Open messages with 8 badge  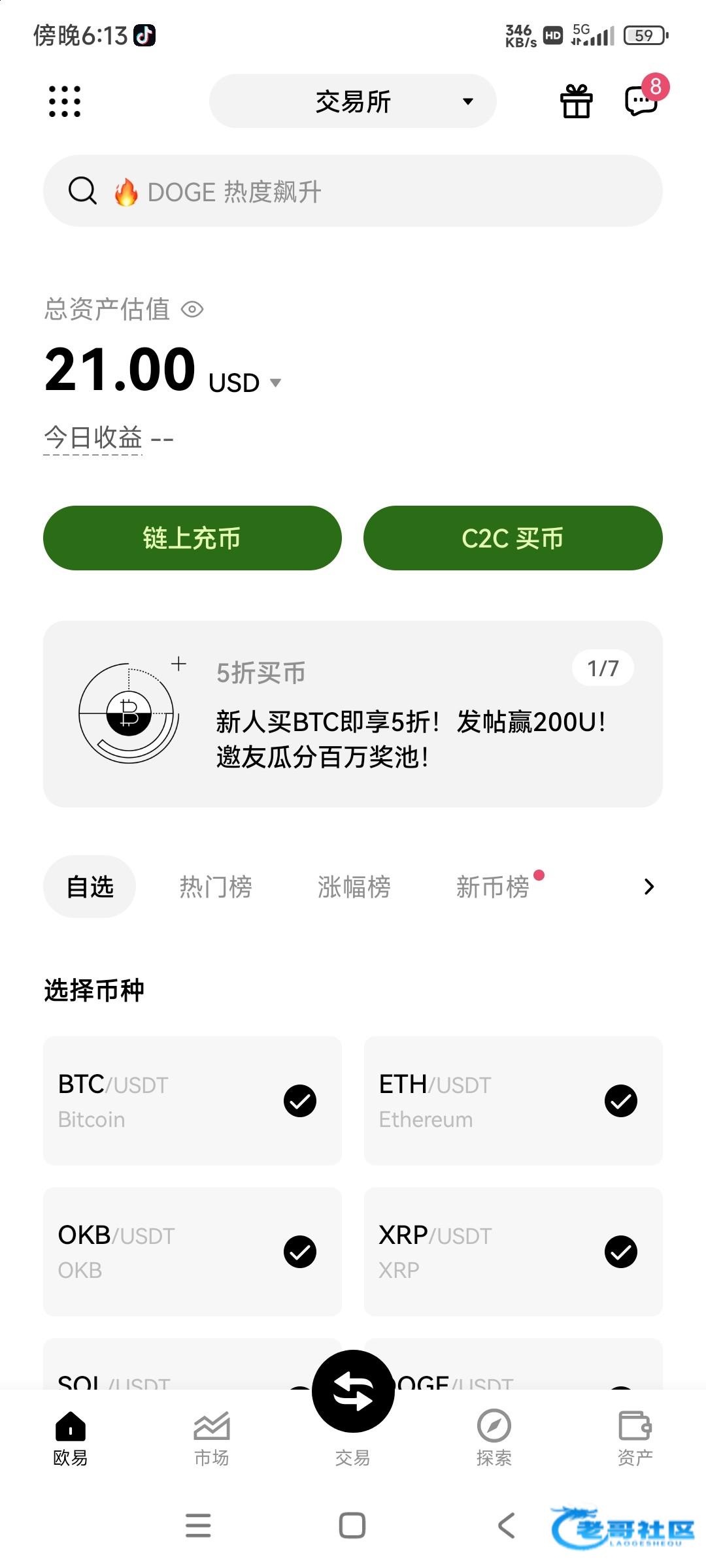[642, 101]
